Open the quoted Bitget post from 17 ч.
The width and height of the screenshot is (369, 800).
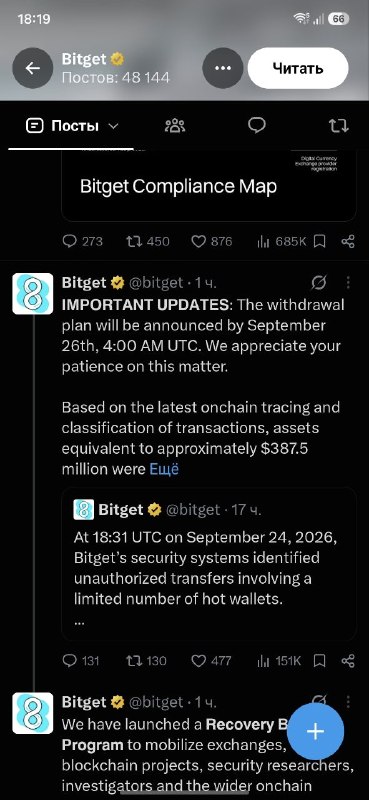point(209,564)
